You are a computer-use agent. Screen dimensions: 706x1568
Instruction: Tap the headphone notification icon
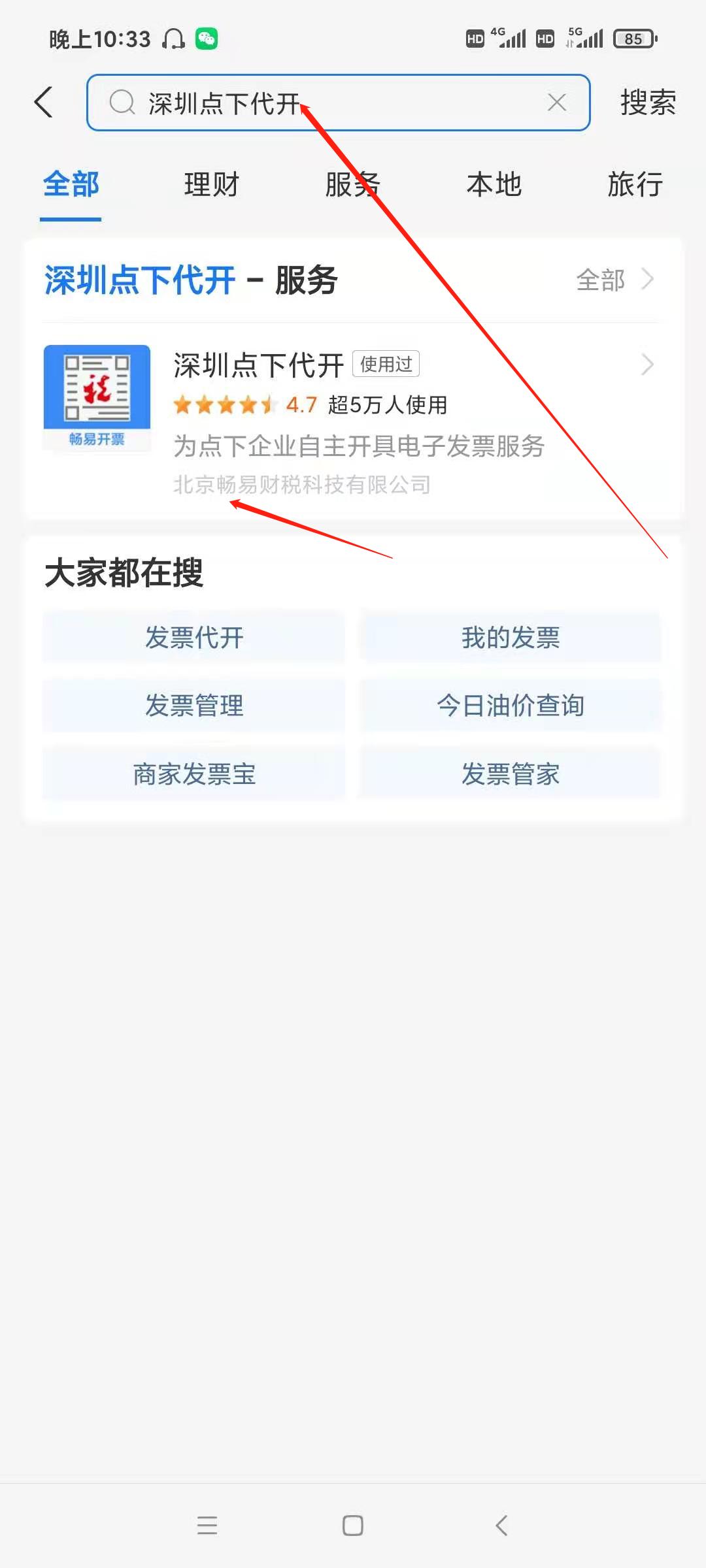(x=173, y=39)
